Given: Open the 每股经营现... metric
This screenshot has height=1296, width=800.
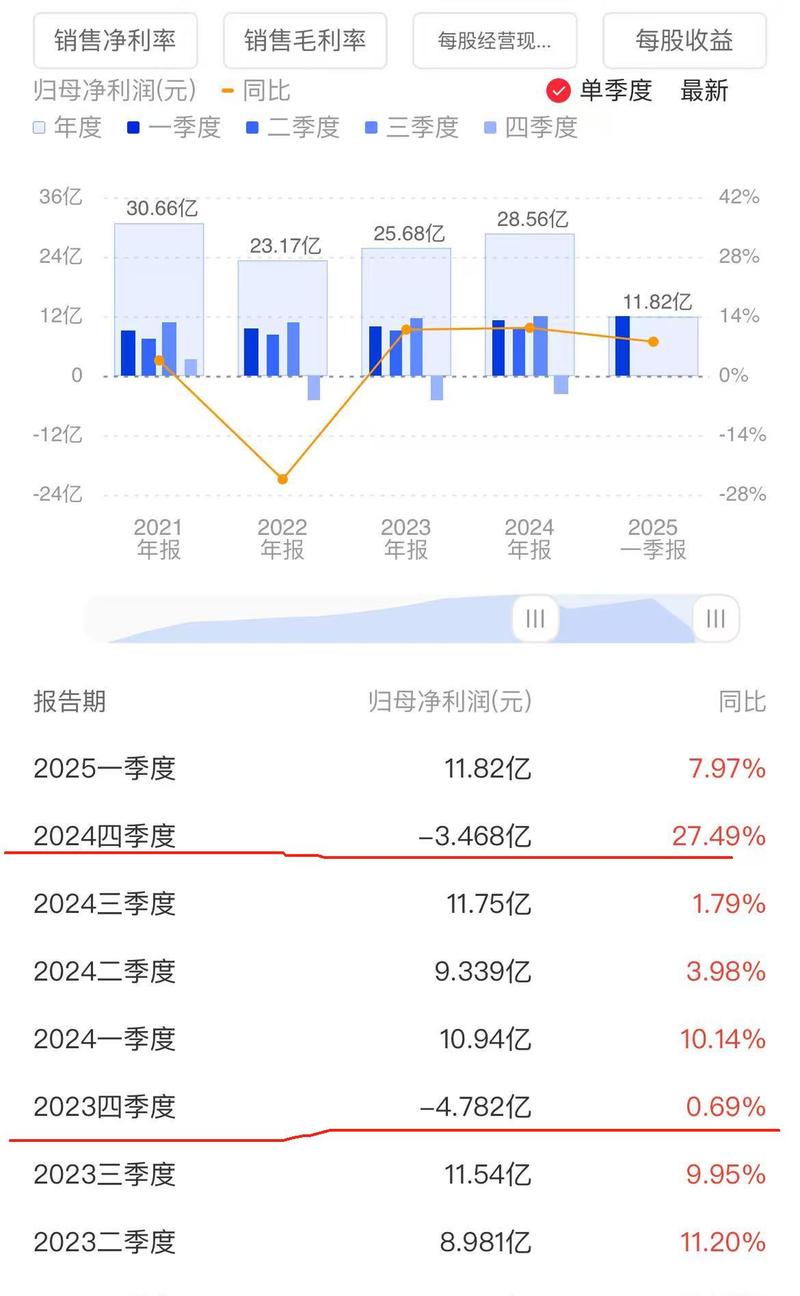Looking at the screenshot, I should click(494, 40).
